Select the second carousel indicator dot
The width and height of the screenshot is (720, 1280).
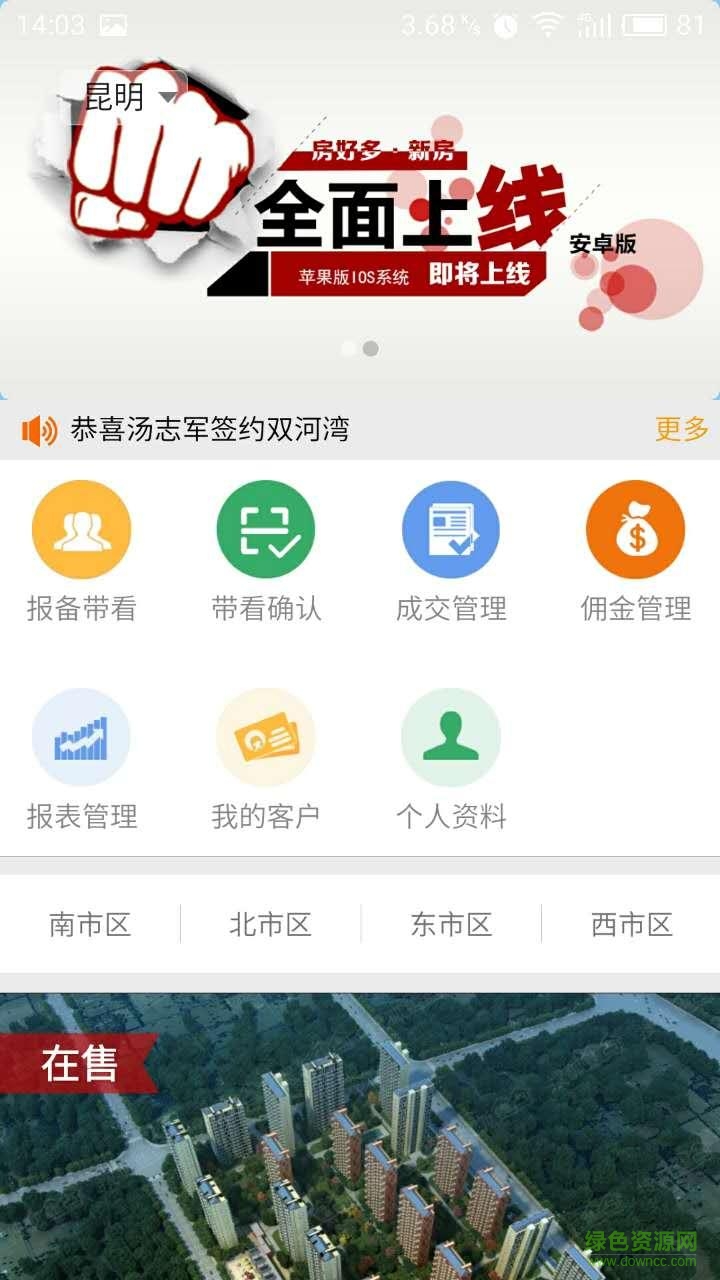(370, 348)
